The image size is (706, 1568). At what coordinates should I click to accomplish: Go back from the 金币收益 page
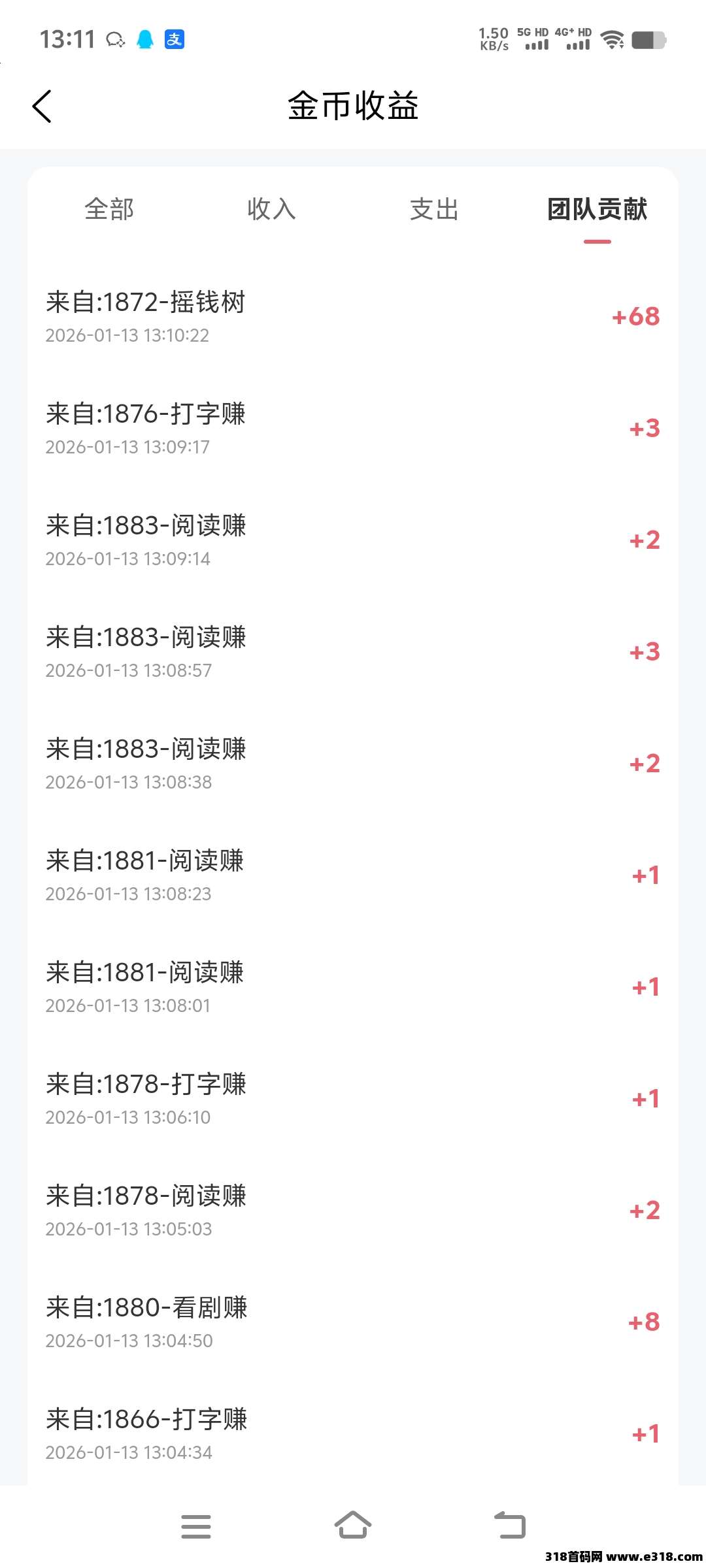click(42, 106)
